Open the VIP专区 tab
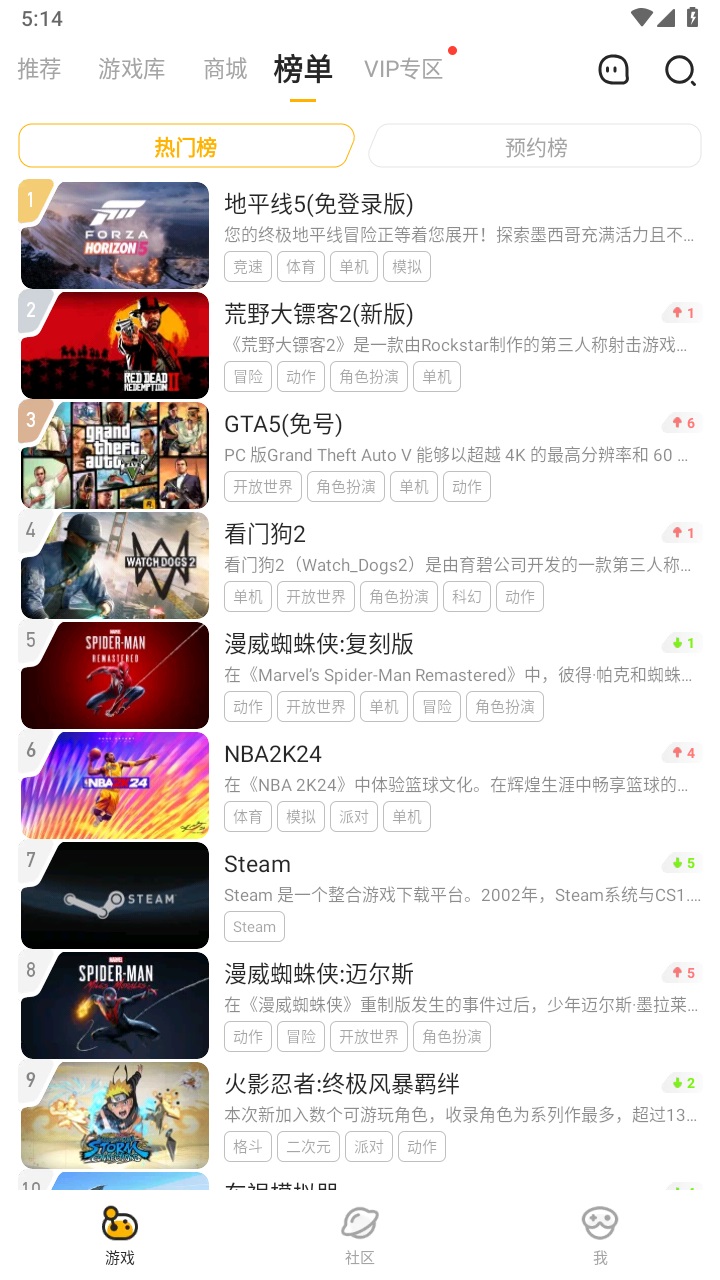This screenshot has height=1280, width=720. [403, 69]
